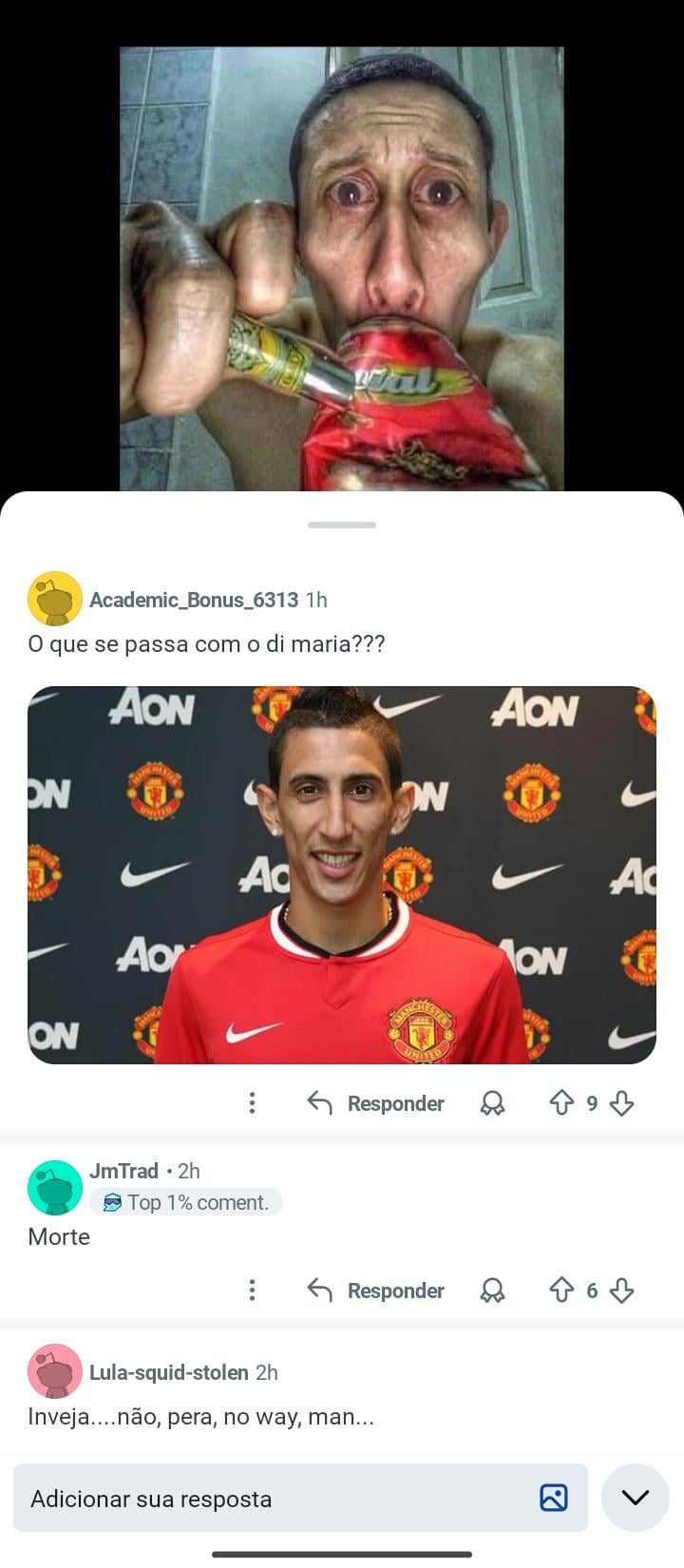This screenshot has width=684, height=1568.
Task: Award JmTrad's comment
Action: pos(492,1291)
